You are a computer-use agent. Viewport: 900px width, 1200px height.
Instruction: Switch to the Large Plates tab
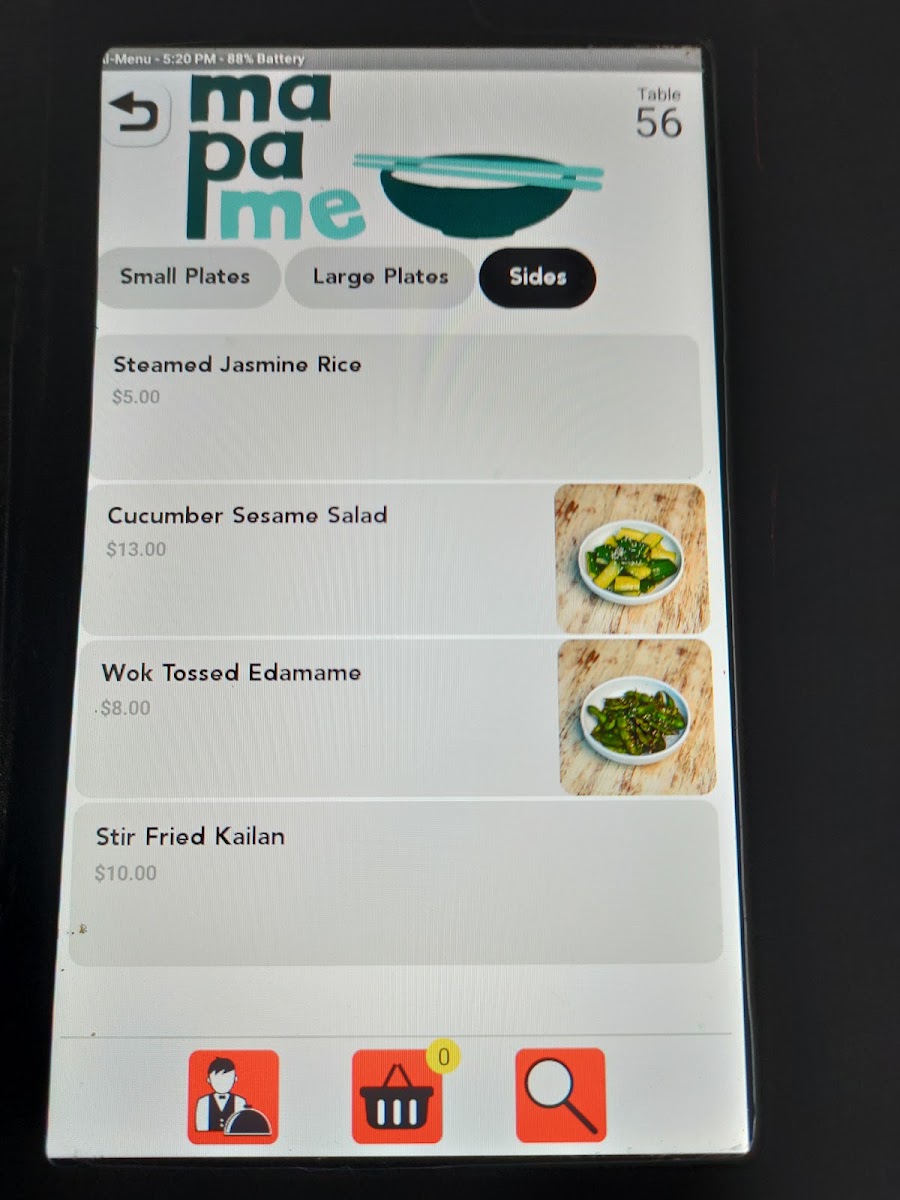click(x=379, y=277)
